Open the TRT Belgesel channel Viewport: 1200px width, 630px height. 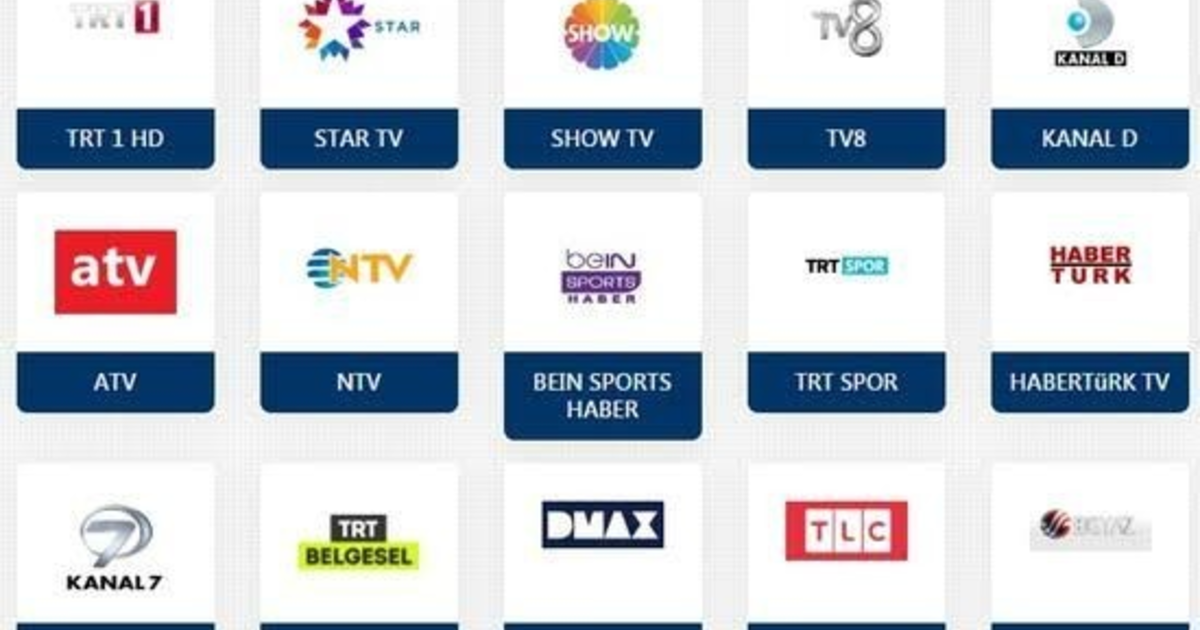(x=359, y=543)
